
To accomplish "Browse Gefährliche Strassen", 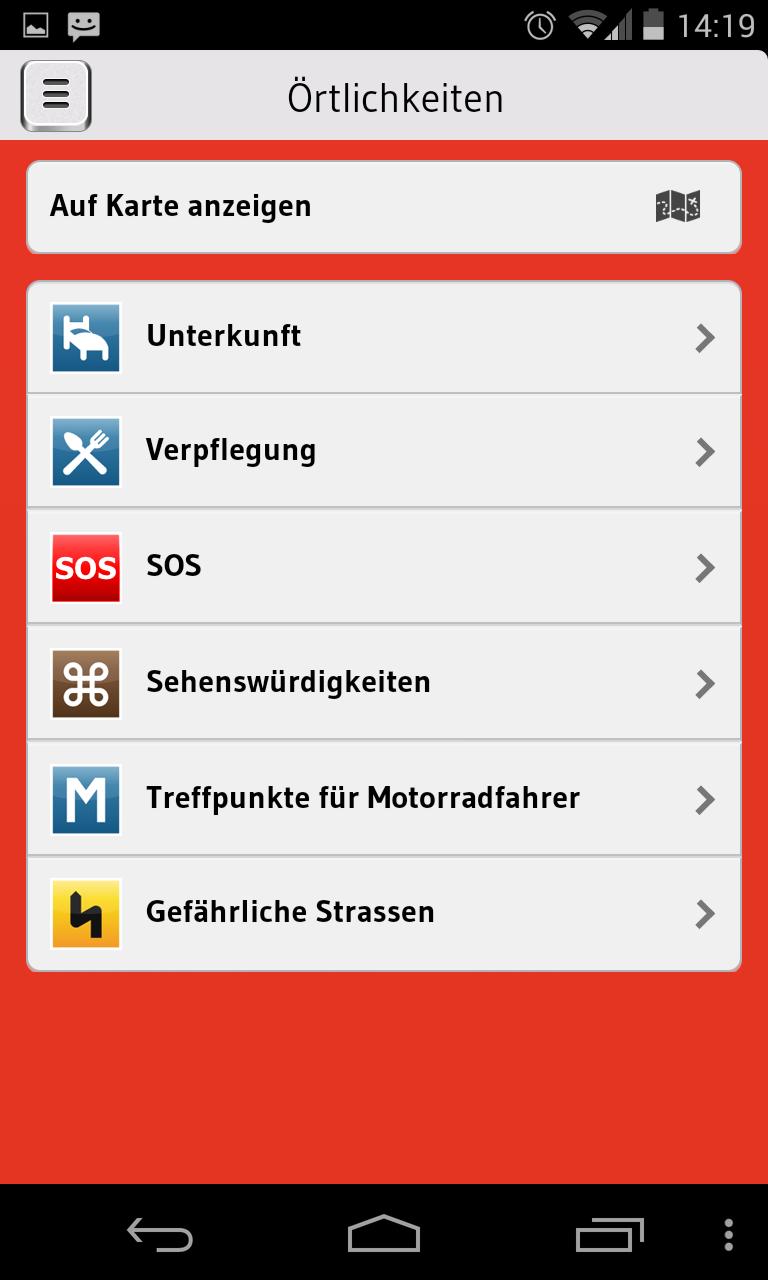I will 384,913.
